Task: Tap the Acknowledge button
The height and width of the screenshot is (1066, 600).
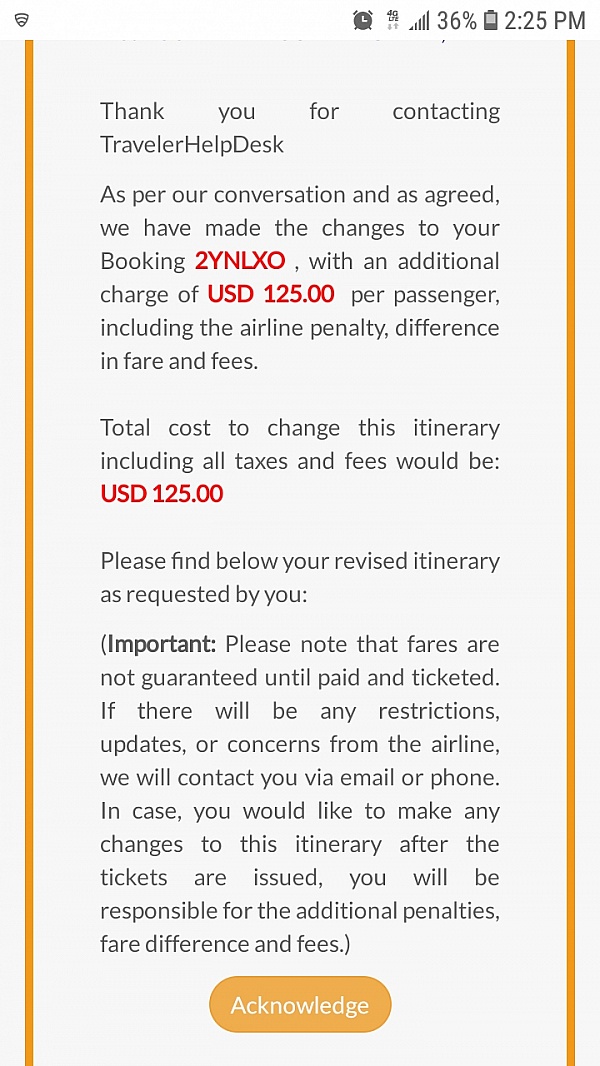Action: [x=300, y=1004]
